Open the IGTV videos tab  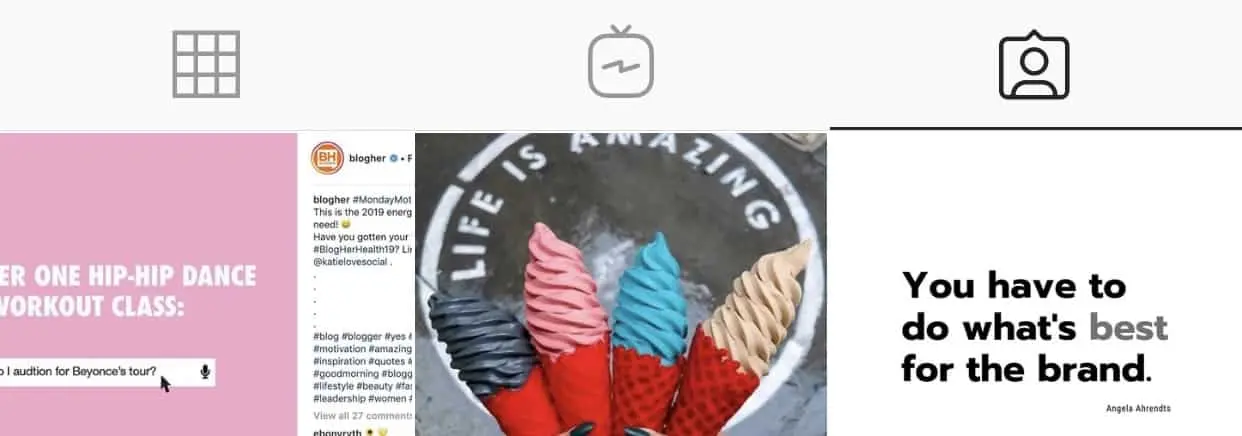620,63
